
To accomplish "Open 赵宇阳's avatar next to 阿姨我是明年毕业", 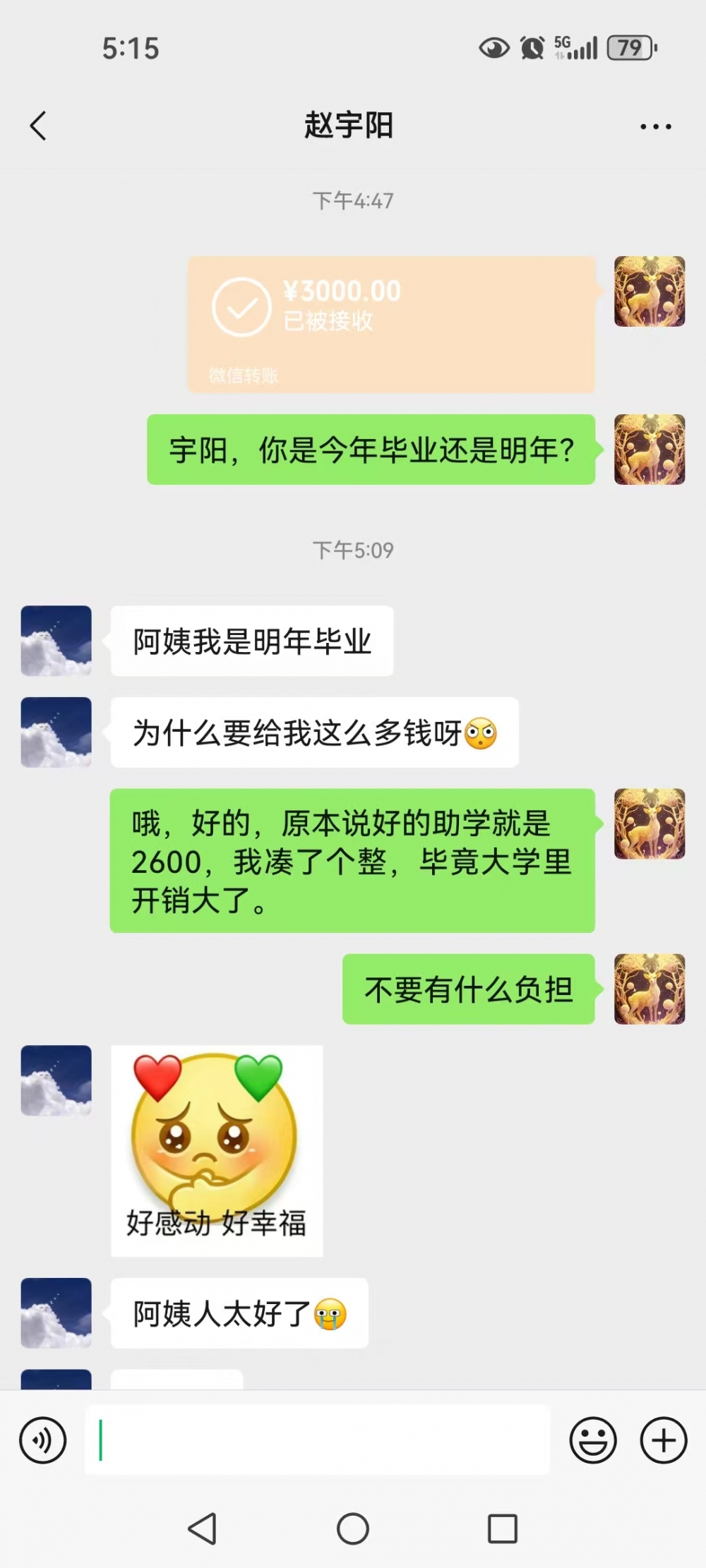I will coord(56,641).
